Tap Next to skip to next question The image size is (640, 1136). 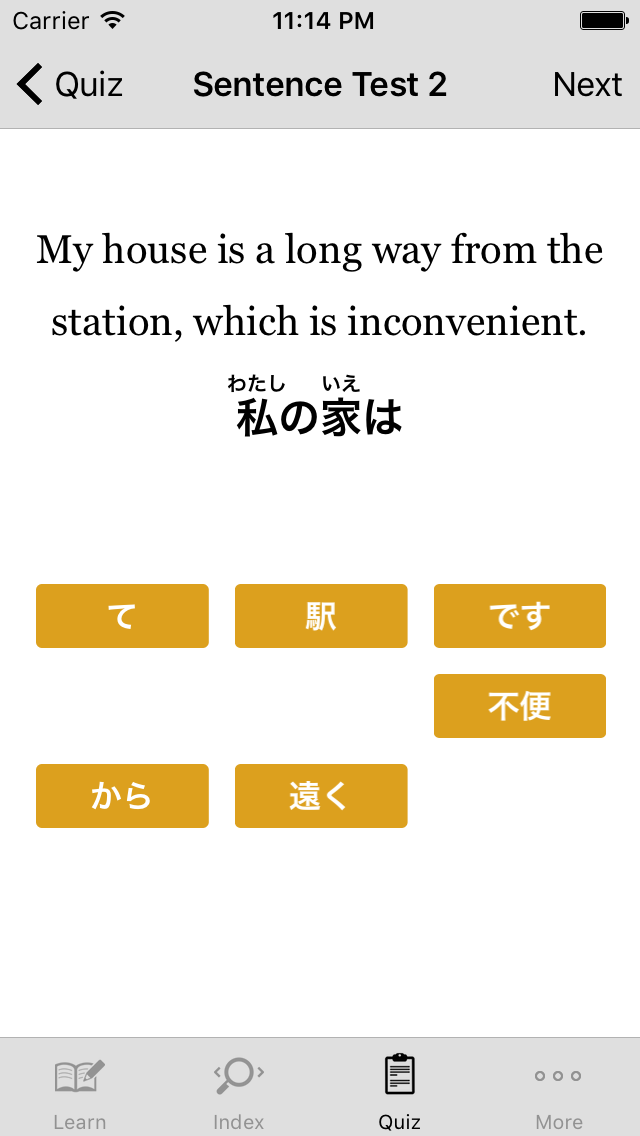coord(587,85)
